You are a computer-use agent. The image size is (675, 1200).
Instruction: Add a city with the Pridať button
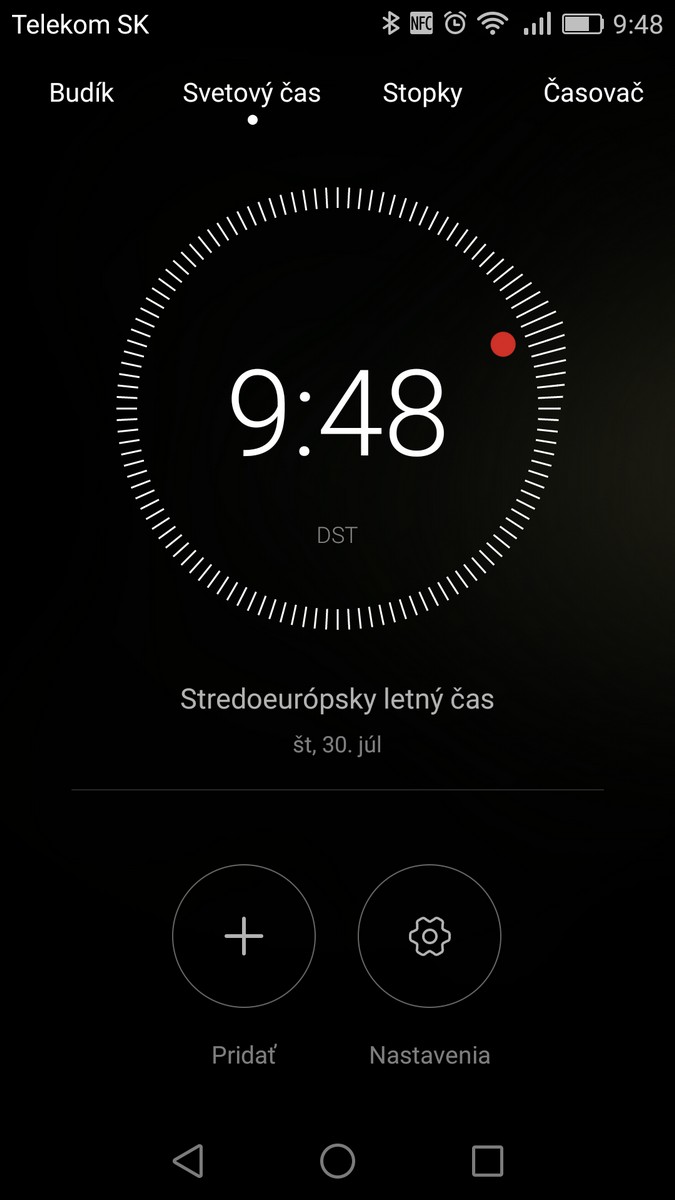(x=244, y=936)
